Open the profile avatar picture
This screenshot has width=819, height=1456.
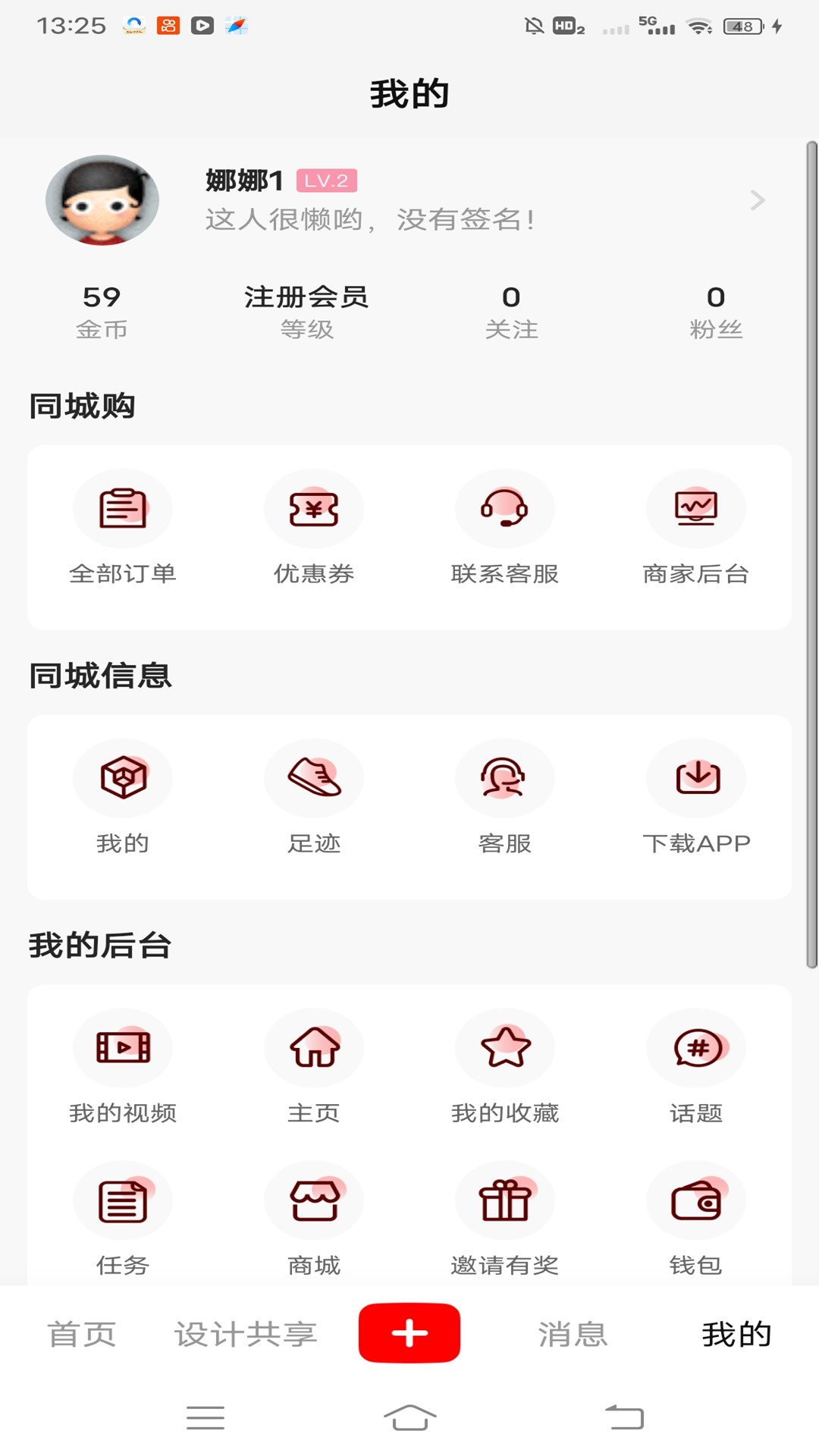pos(105,200)
